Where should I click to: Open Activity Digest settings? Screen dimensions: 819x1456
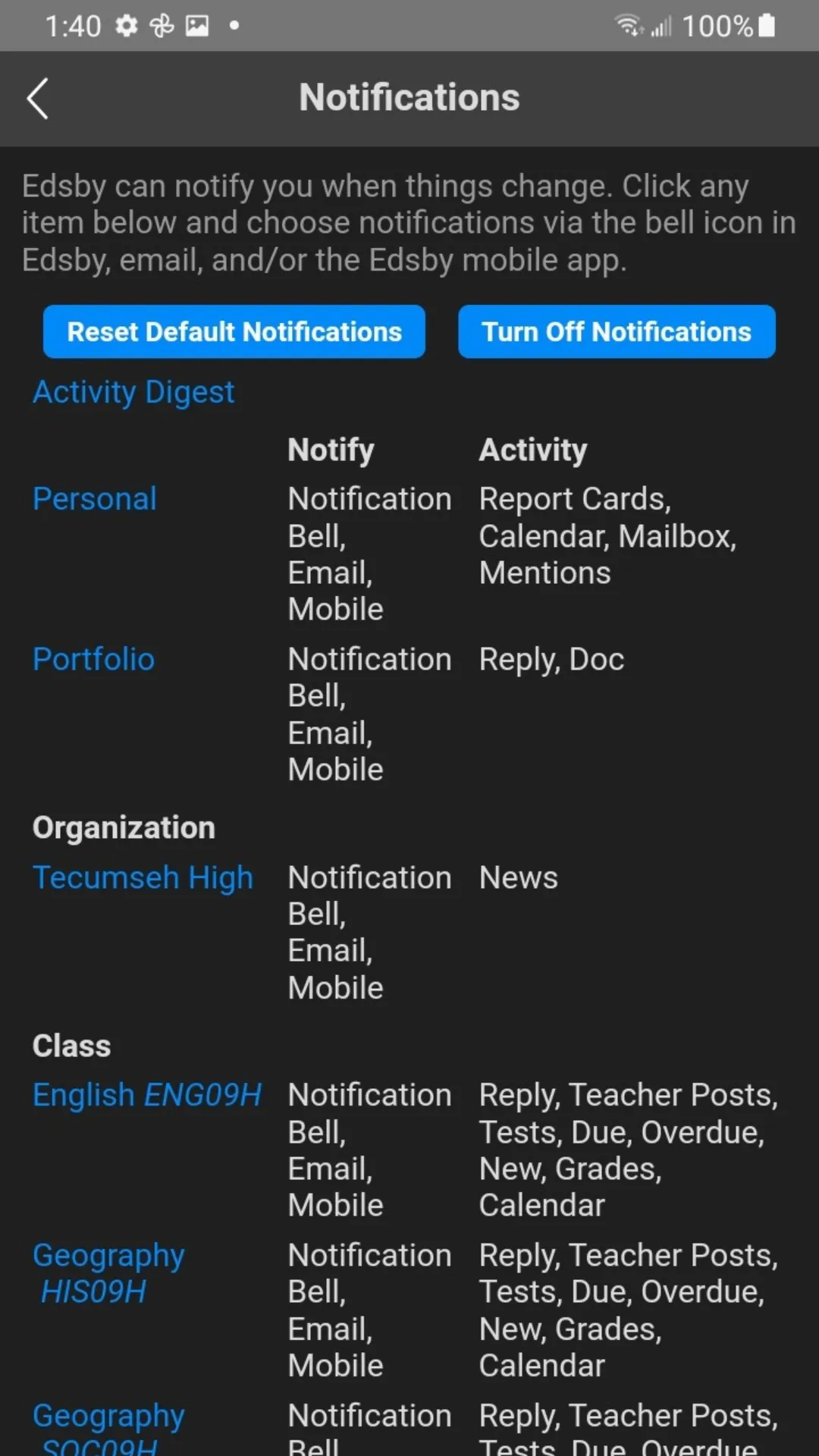point(133,392)
